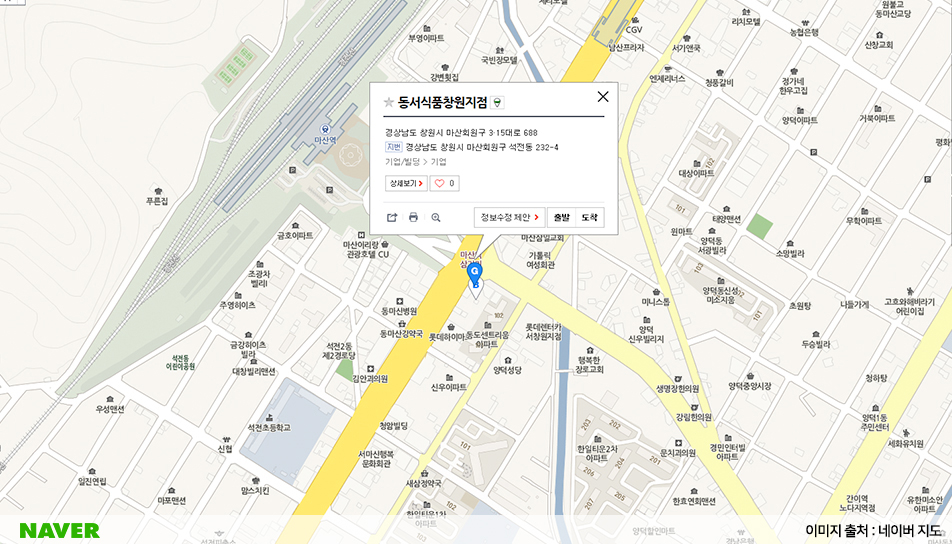Viewport: 952px width, 544px height.
Task: Set this place as 출발 starting point
Action: [x=562, y=217]
